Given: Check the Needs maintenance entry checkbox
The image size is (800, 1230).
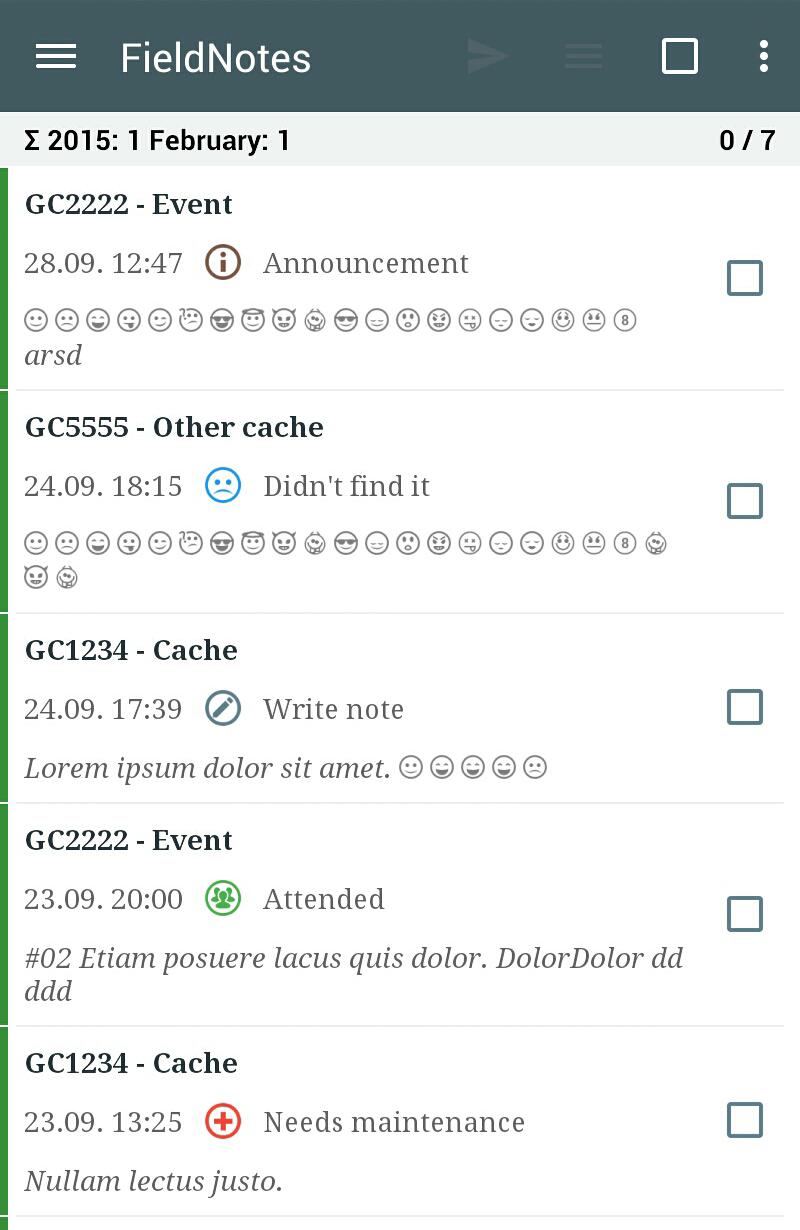Looking at the screenshot, I should [744, 1120].
